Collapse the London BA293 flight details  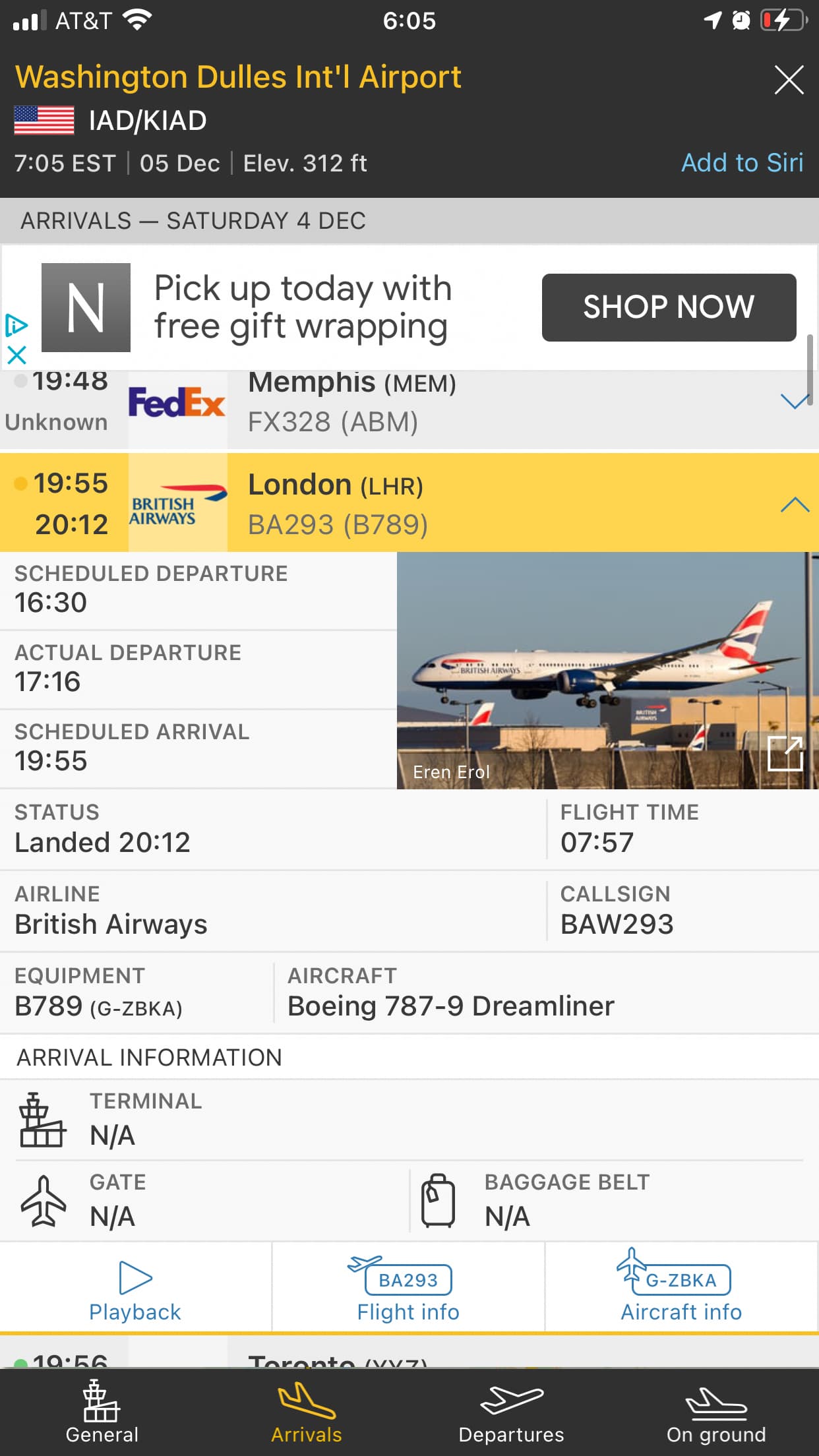794,505
